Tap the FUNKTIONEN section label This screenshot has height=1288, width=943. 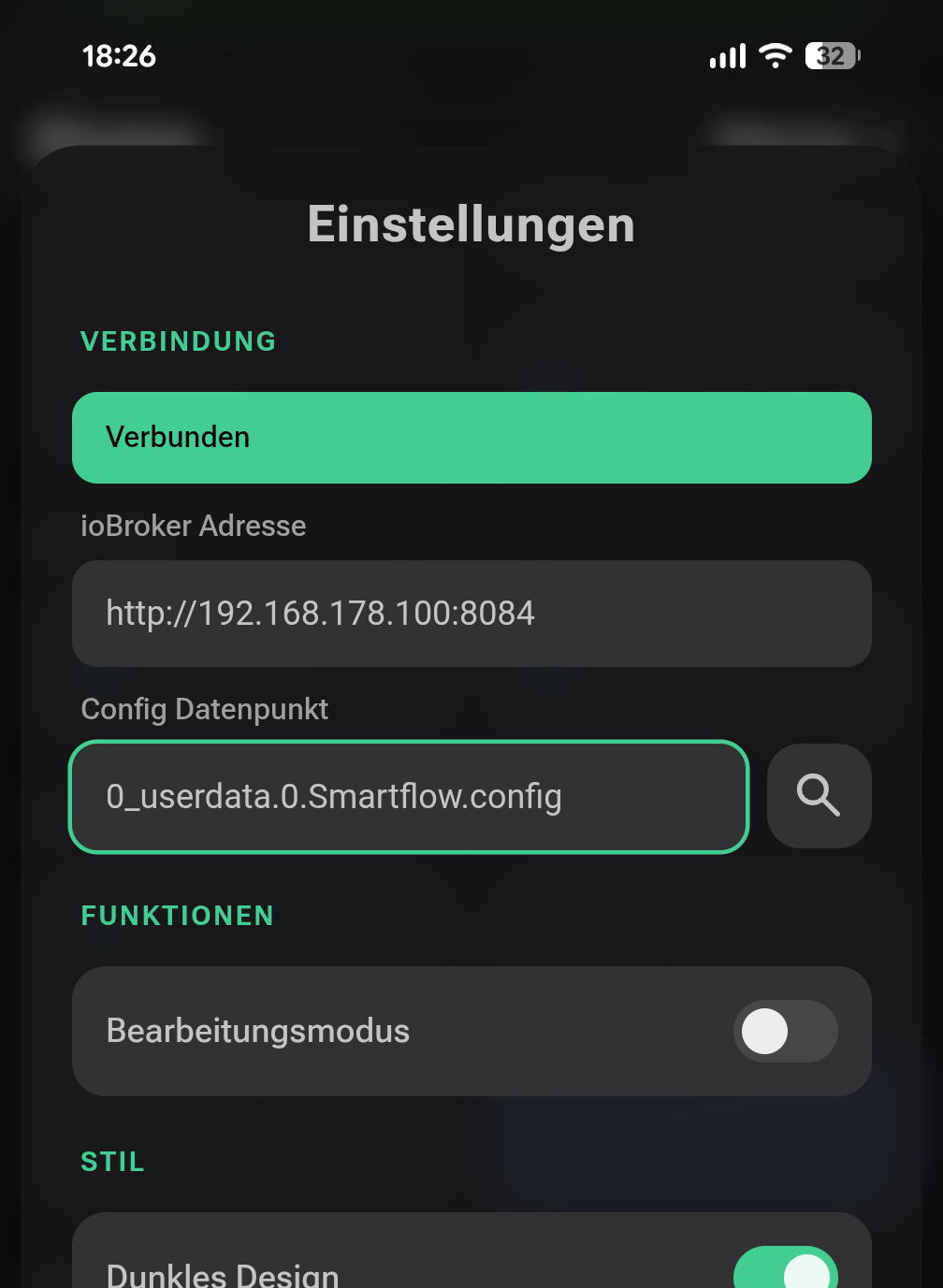[177, 916]
